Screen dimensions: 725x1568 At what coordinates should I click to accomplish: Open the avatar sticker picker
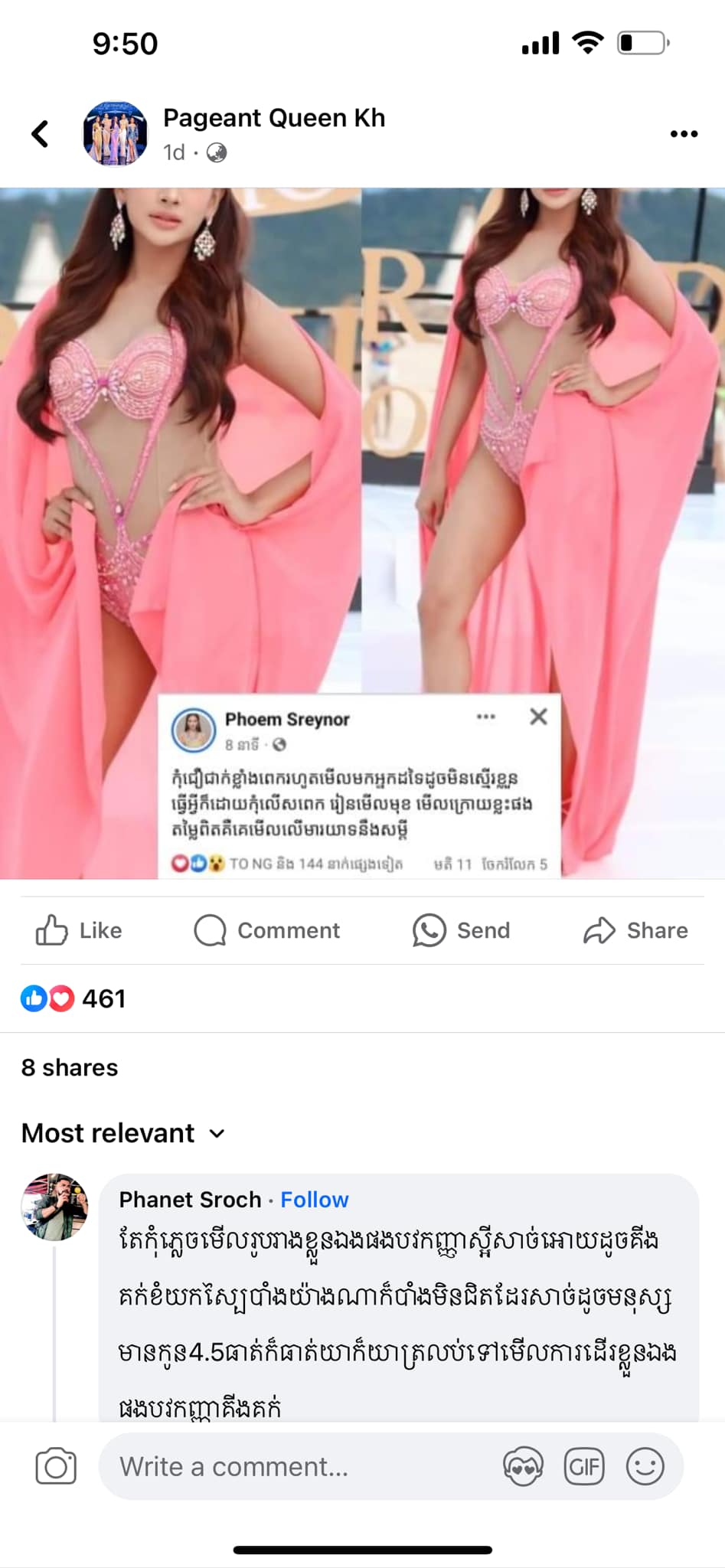pos(523,1466)
